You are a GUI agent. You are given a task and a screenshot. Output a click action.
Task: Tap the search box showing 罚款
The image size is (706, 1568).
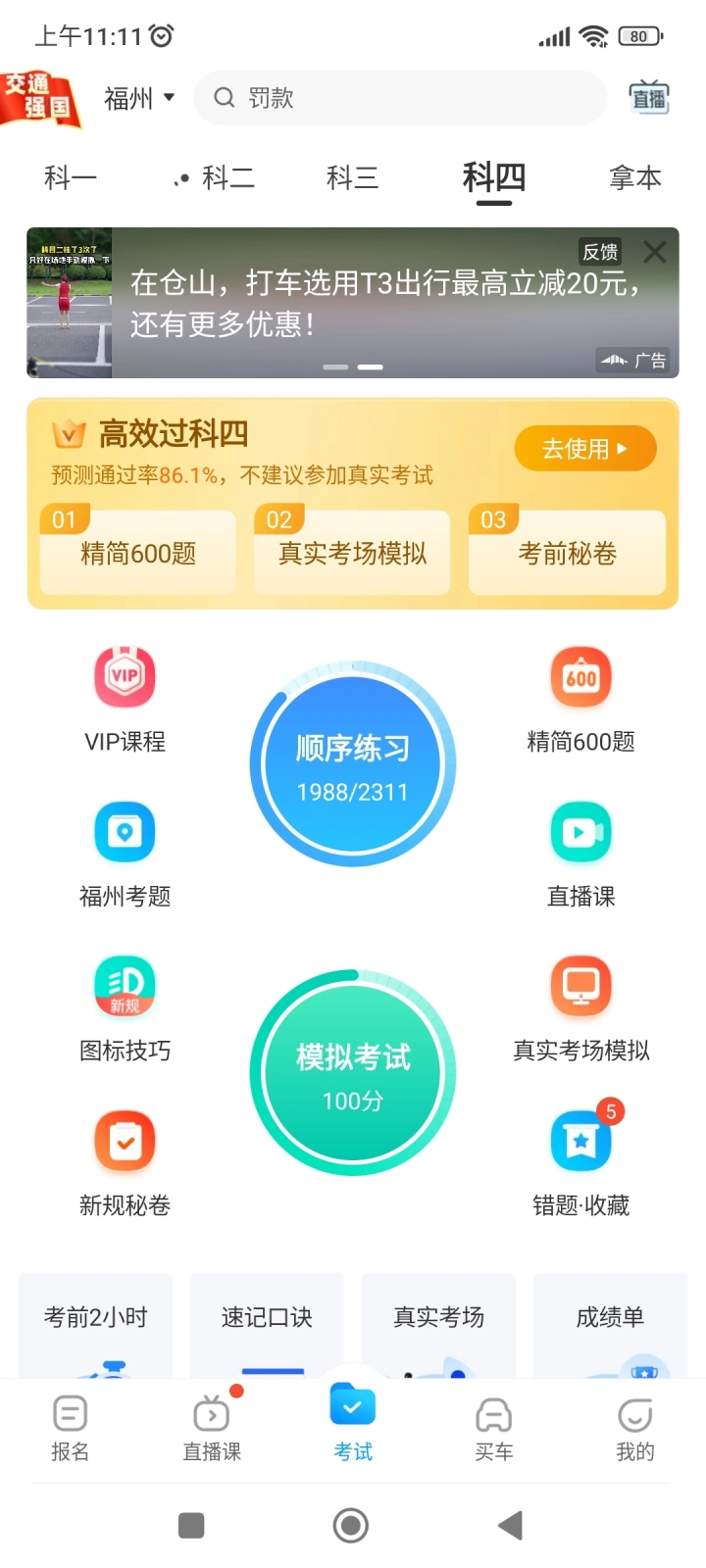(x=400, y=98)
